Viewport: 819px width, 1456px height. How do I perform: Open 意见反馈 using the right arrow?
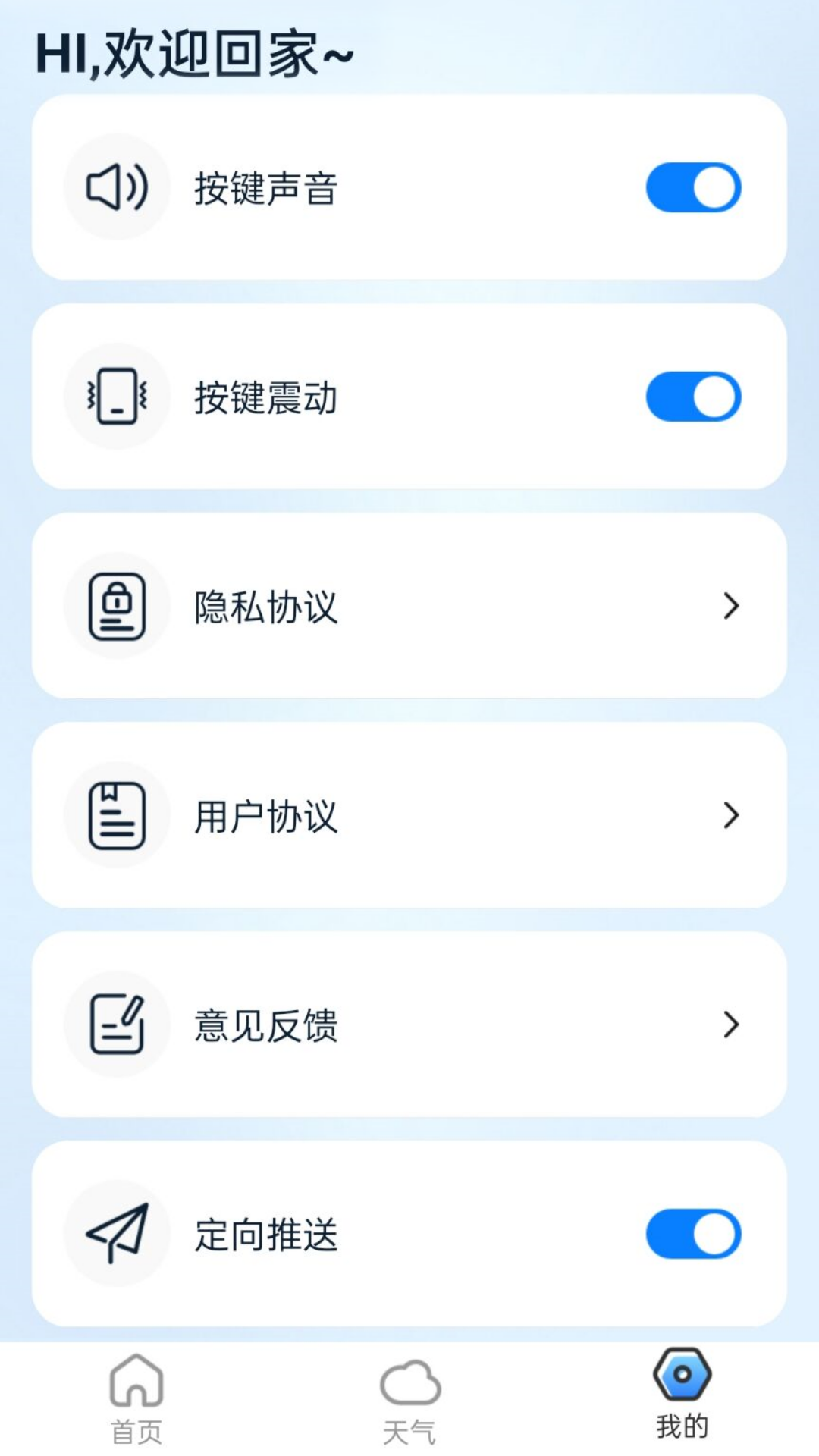click(x=730, y=1023)
